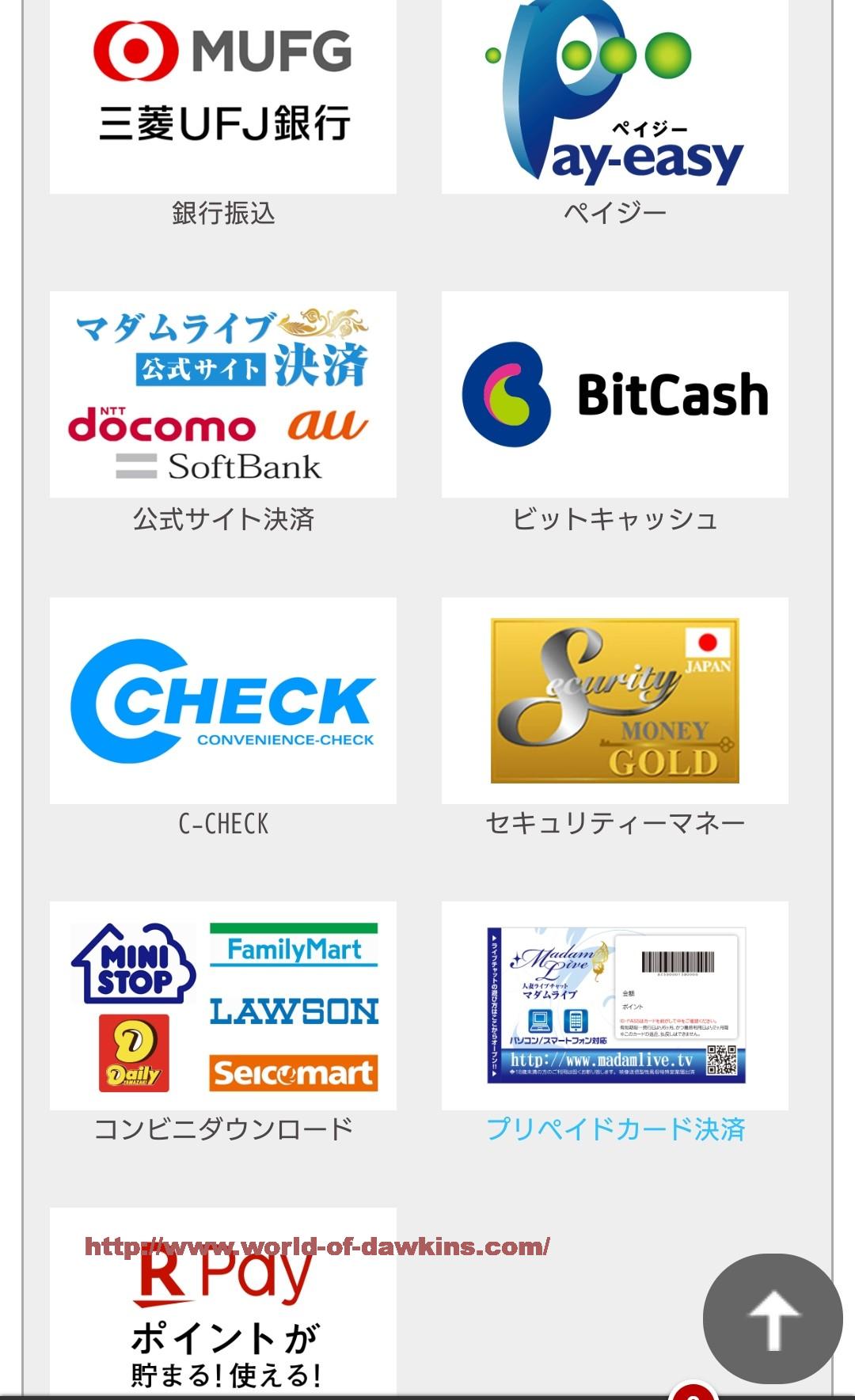855x1400 pixels.
Task: Tap the scroll-to-top arrow button
Action: (772, 1319)
